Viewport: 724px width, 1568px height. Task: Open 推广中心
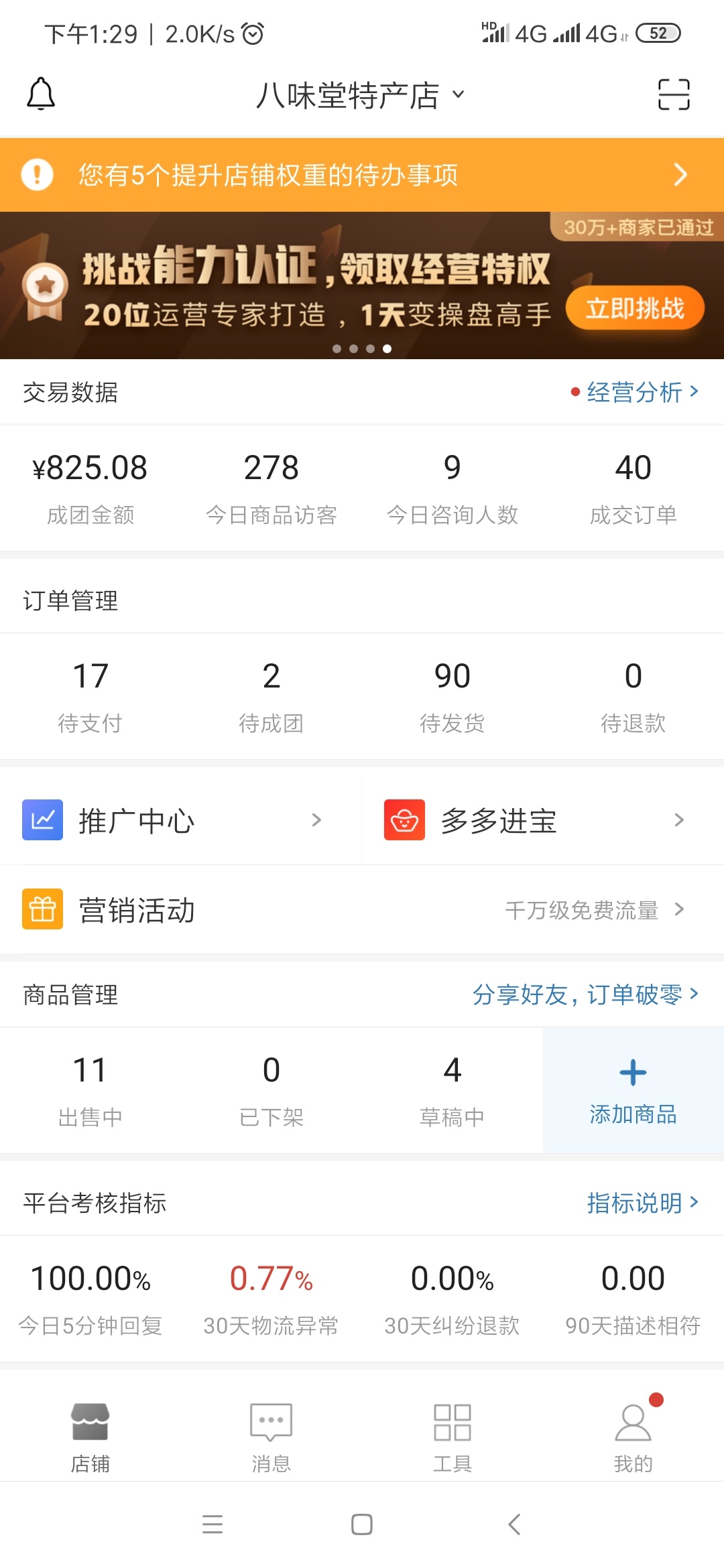(180, 820)
